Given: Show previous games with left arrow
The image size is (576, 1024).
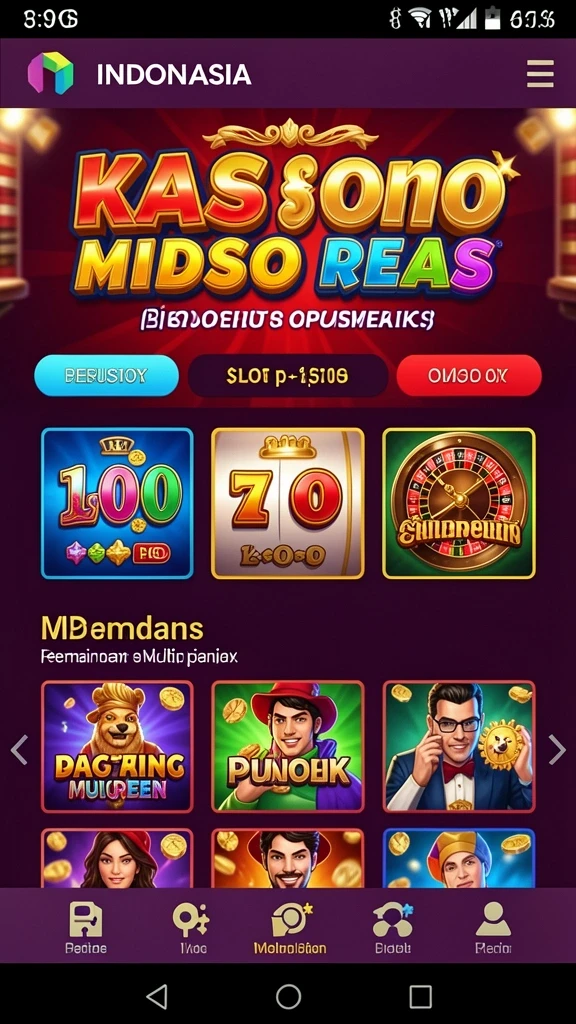Looking at the screenshot, I should (x=19, y=750).
